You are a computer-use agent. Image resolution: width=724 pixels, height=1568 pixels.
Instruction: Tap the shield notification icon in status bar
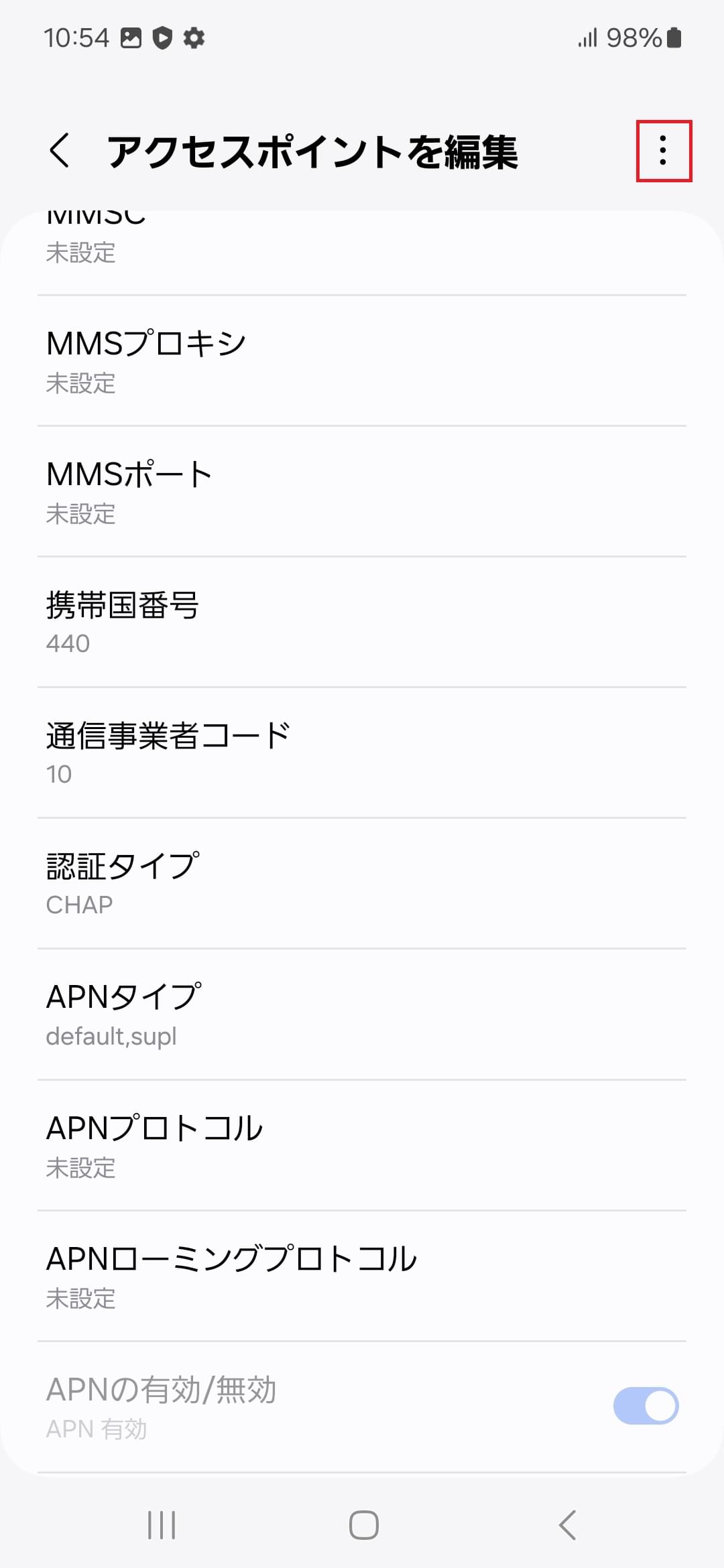[163, 38]
